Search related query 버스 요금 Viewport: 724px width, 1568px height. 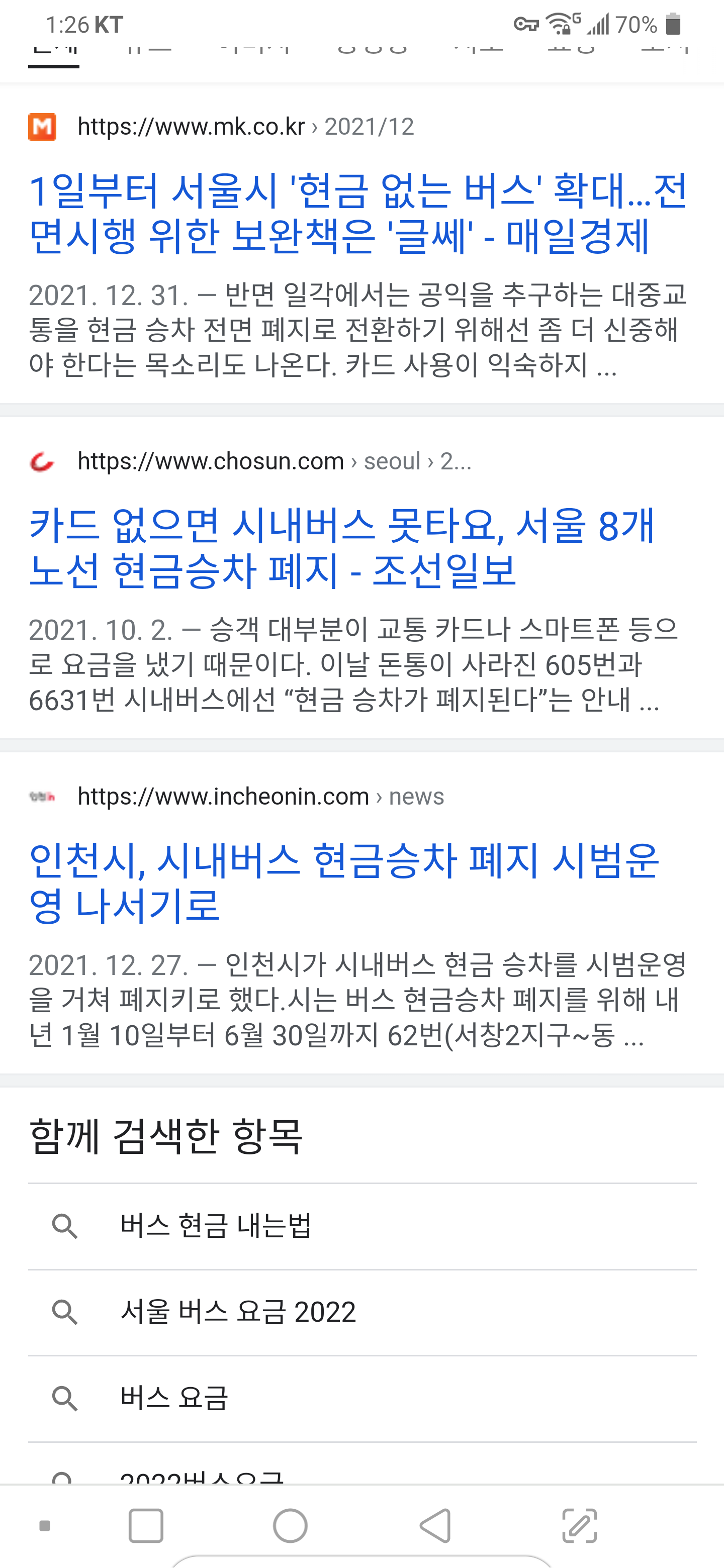(x=174, y=1398)
